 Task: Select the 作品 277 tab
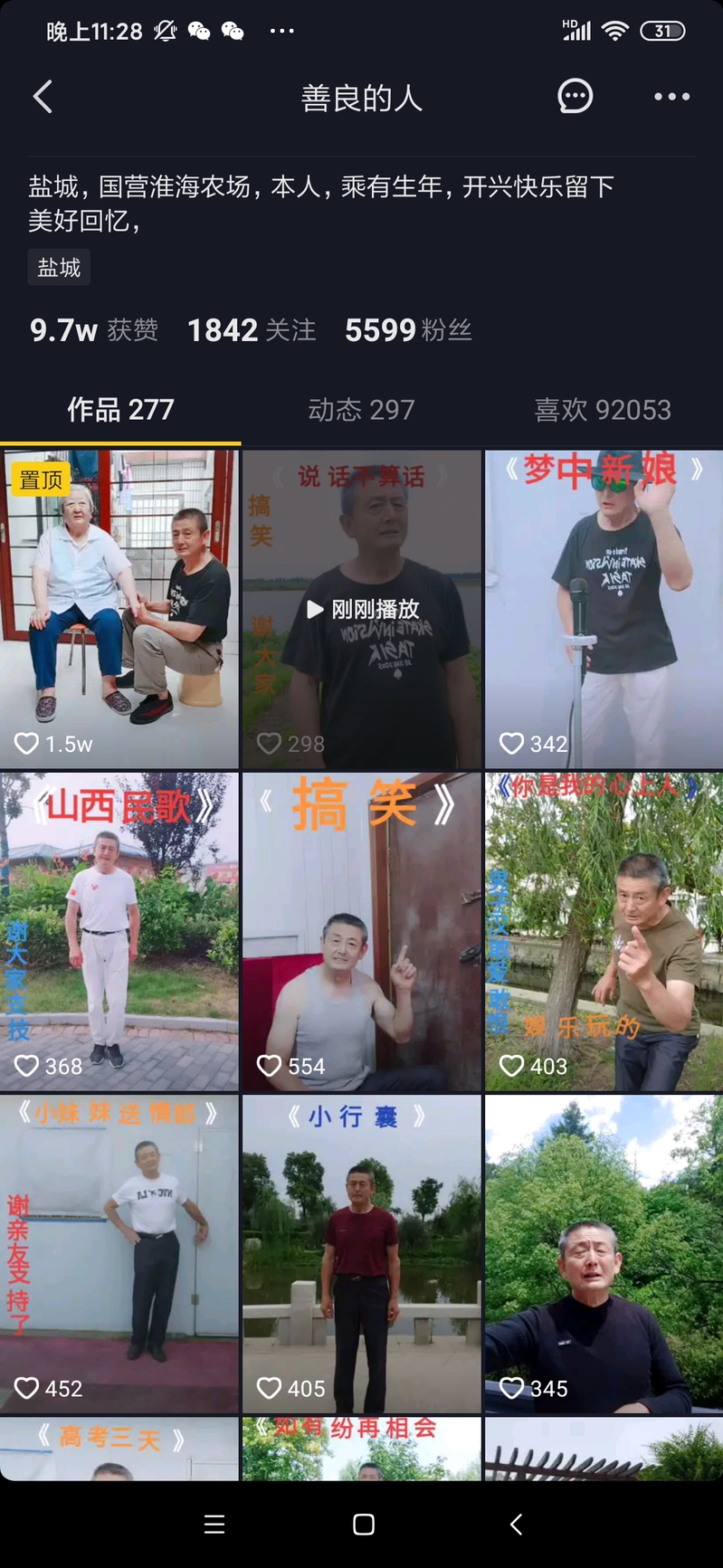click(120, 410)
